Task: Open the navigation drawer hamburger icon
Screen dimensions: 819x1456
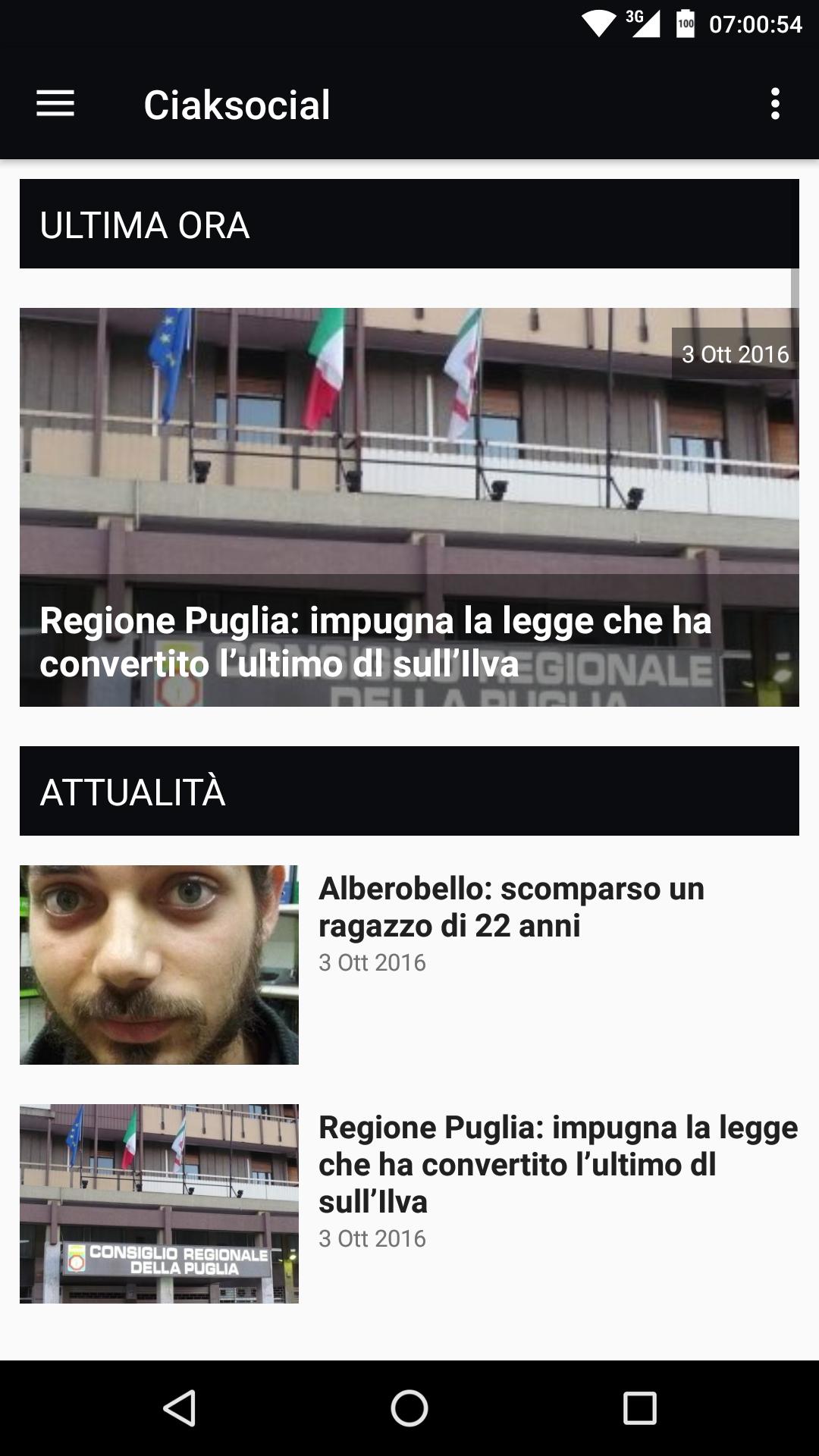Action: (x=54, y=105)
